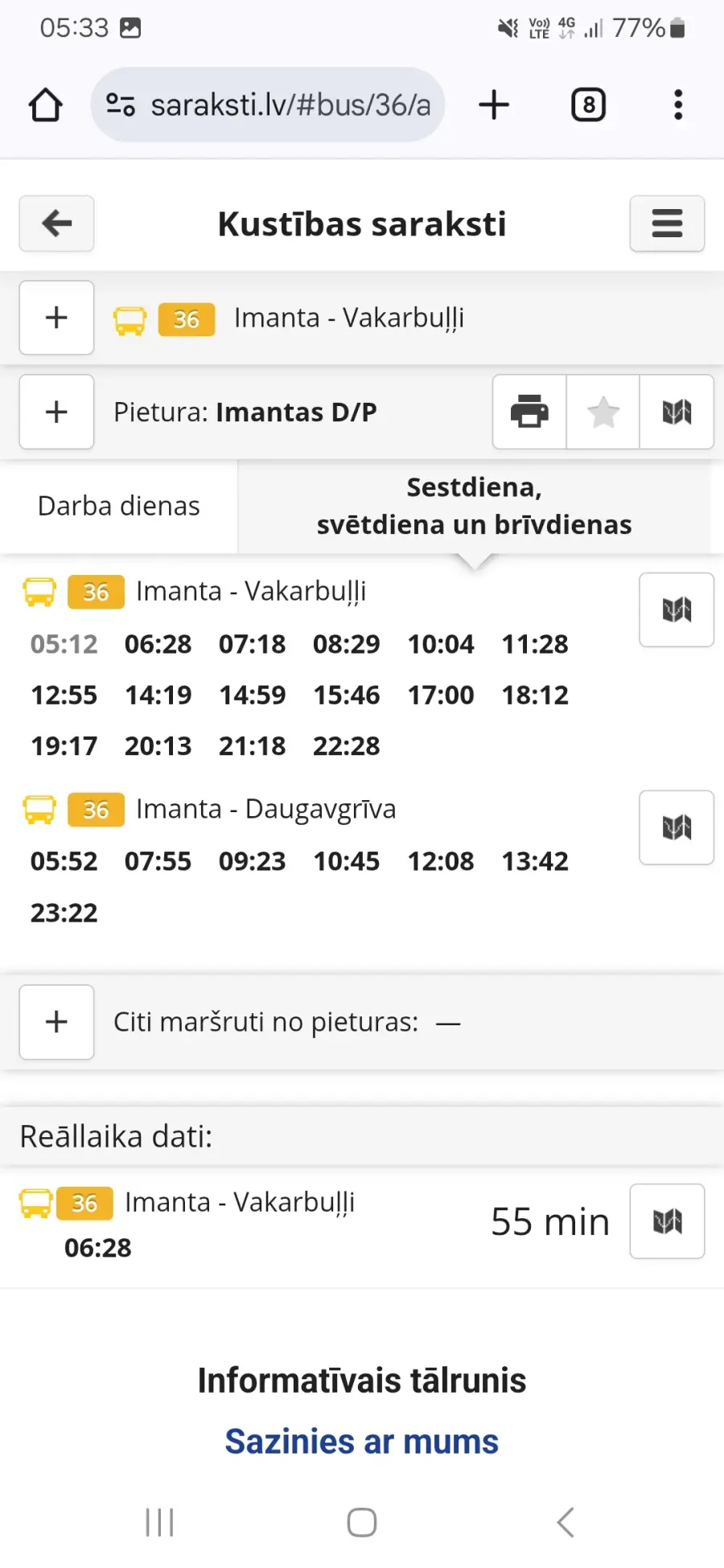Open the 06:28 departure to Vakarbuļļi
Viewport: 724px width, 1568px height.
coord(158,644)
